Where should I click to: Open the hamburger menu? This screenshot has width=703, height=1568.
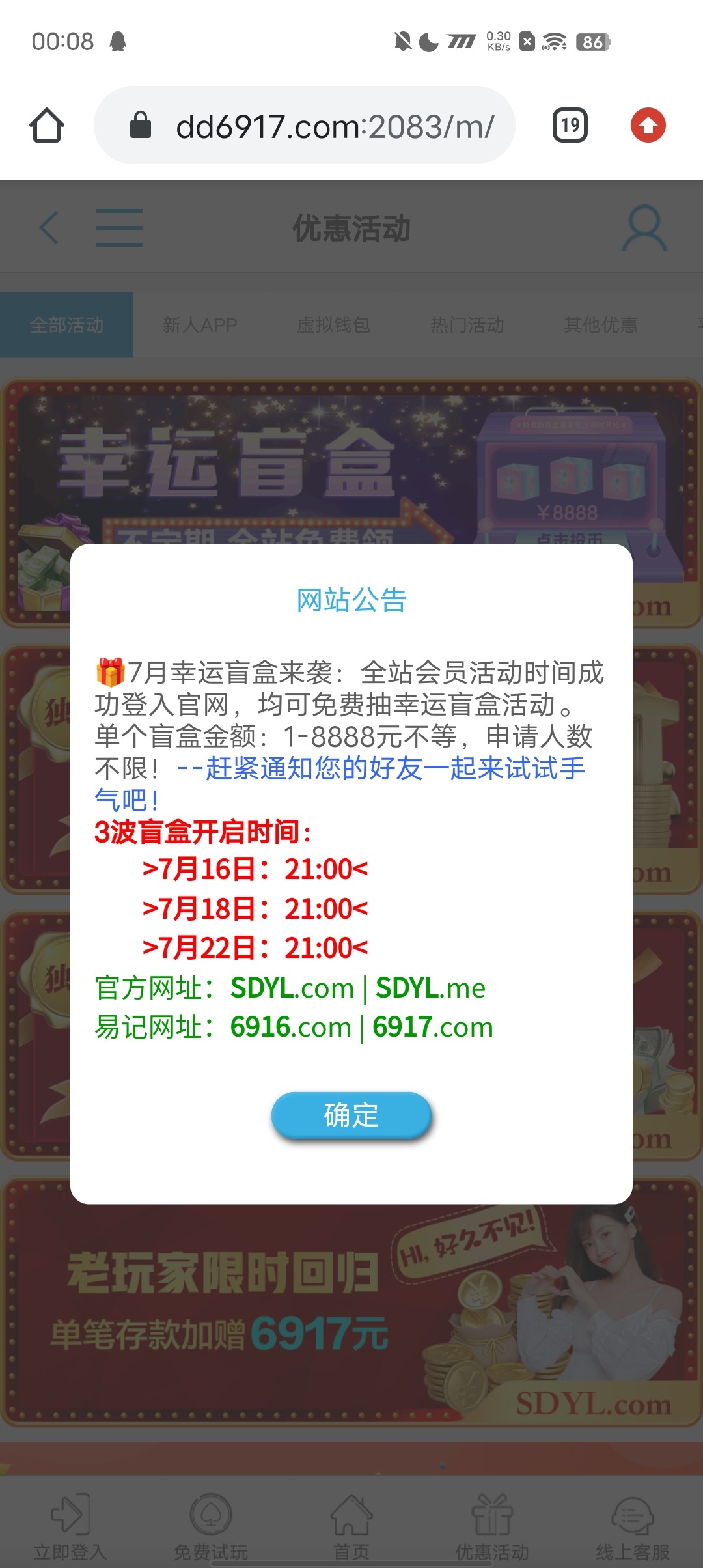pyautogui.click(x=119, y=228)
